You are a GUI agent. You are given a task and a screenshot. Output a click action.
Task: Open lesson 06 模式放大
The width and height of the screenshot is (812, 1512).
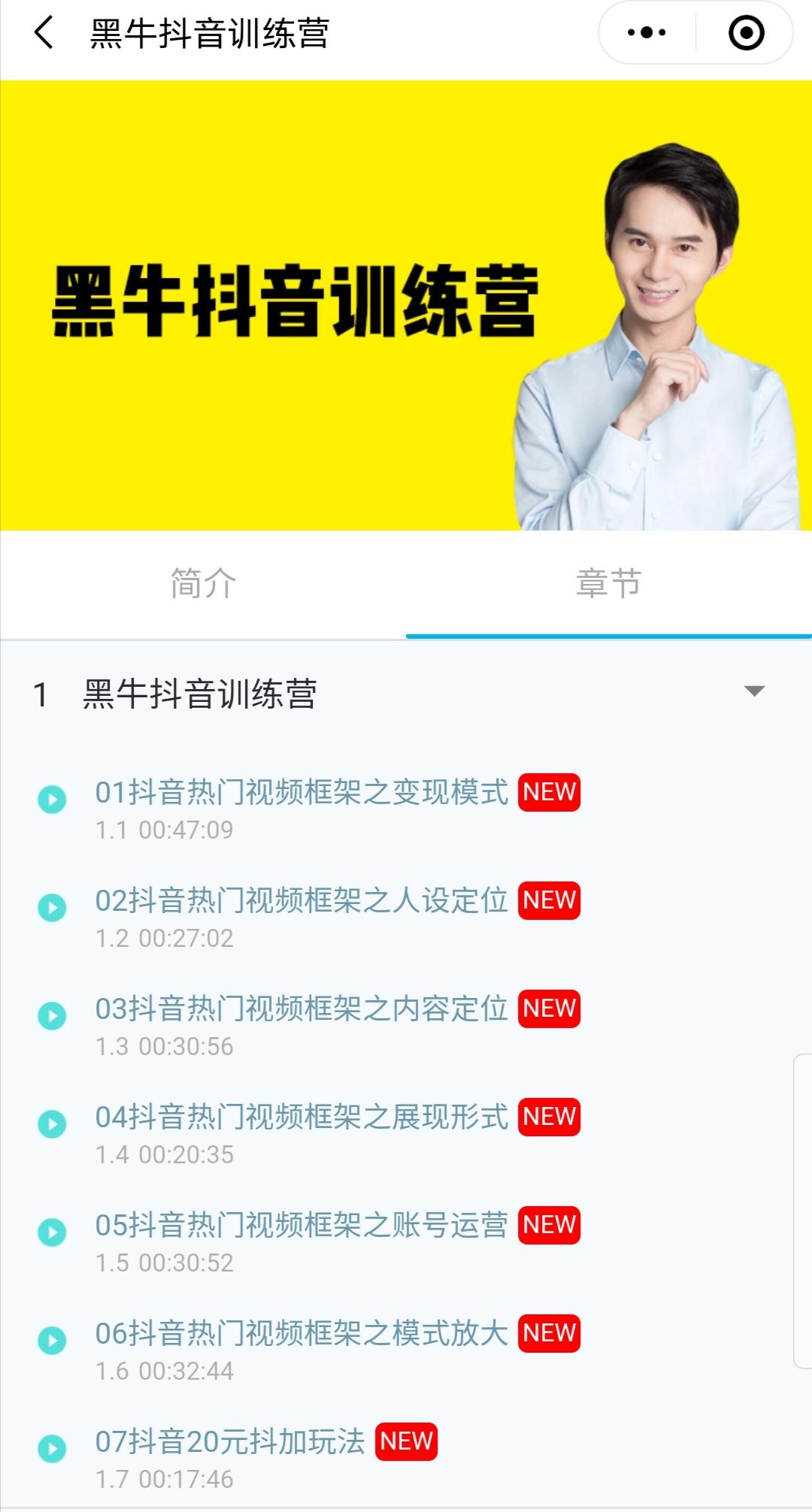(x=301, y=1334)
